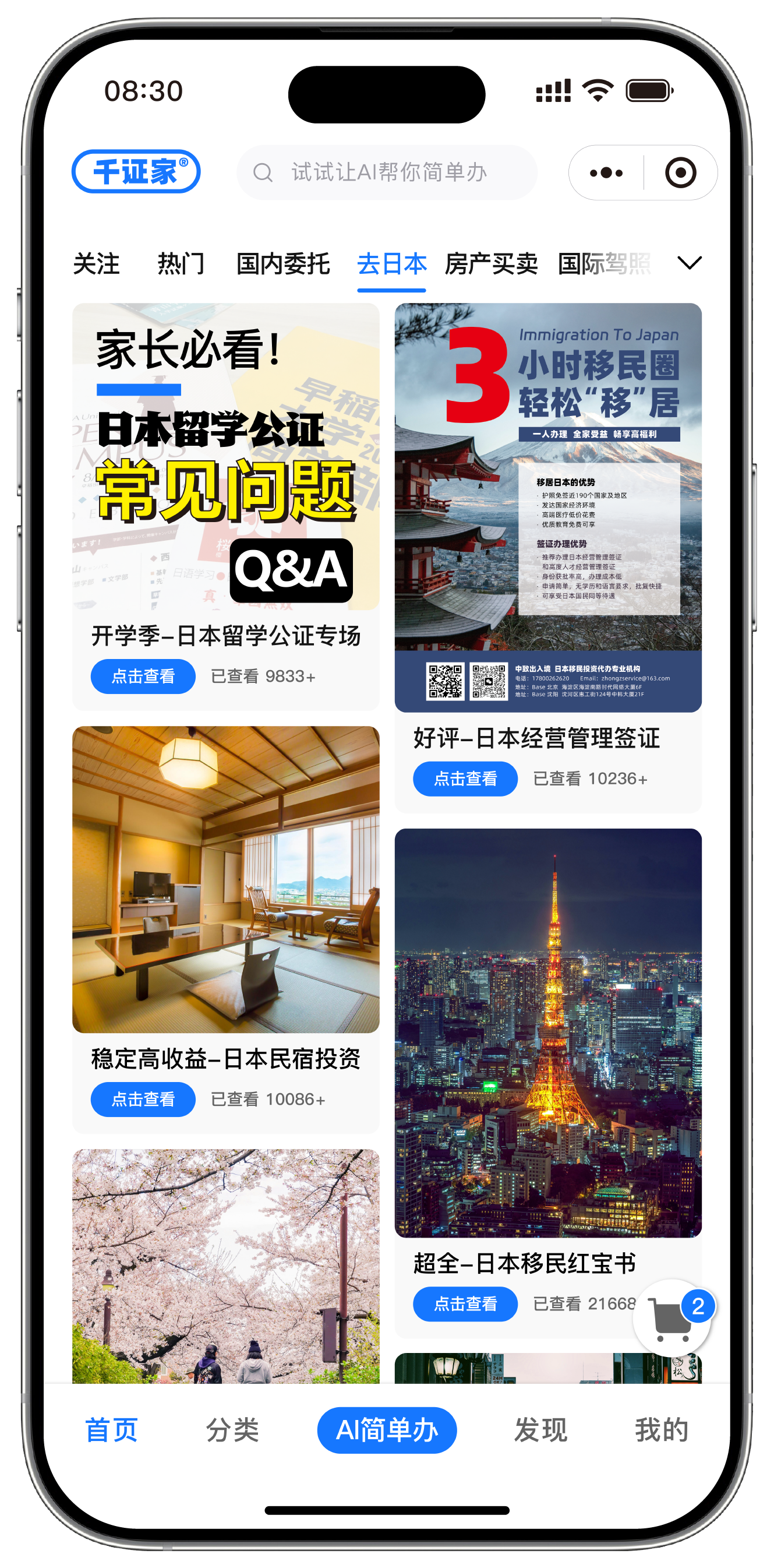Image resolution: width=774 pixels, height=1568 pixels.
Task: Open the shopping cart with 2 items
Action: click(671, 1318)
